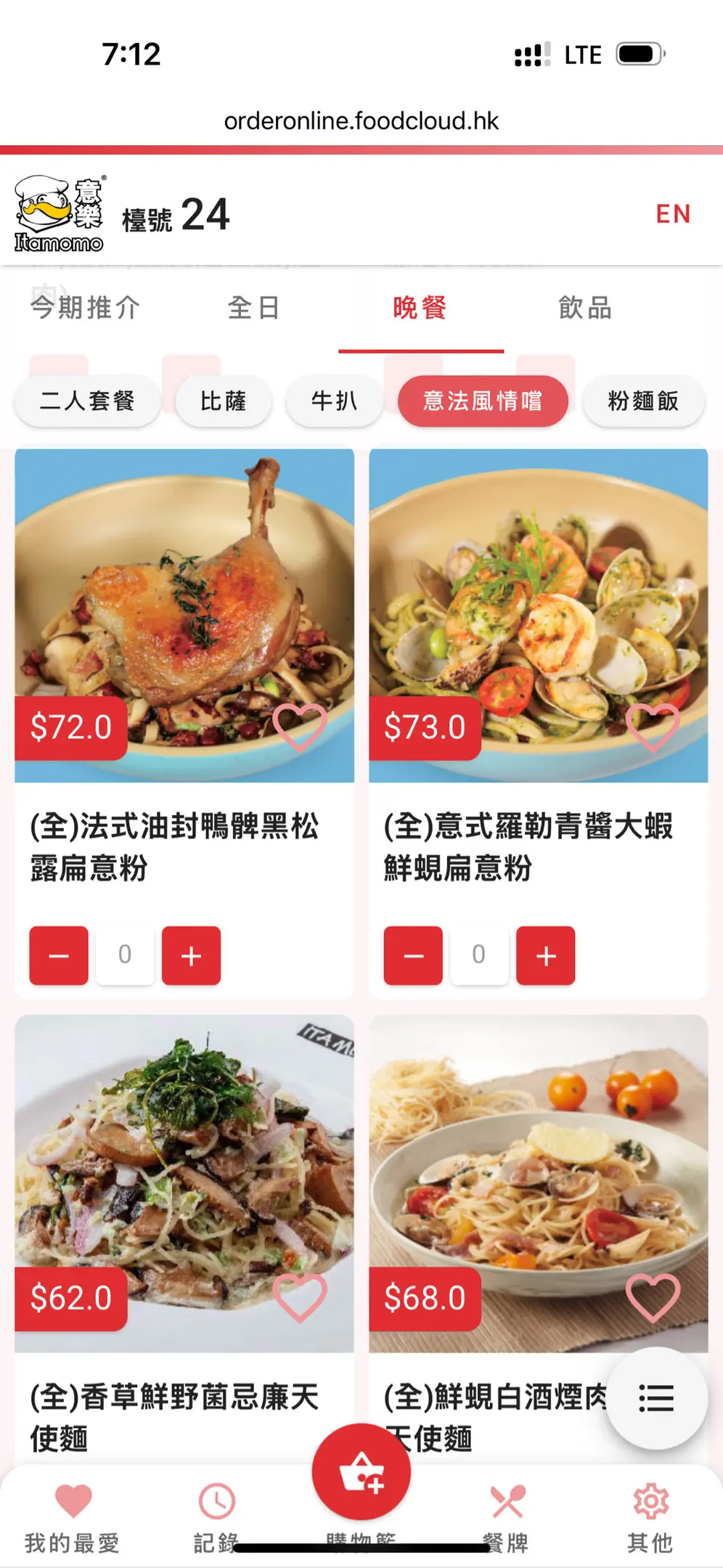Show the 粉麵飯 category
Screen dimensions: 723x1568
coord(643,401)
